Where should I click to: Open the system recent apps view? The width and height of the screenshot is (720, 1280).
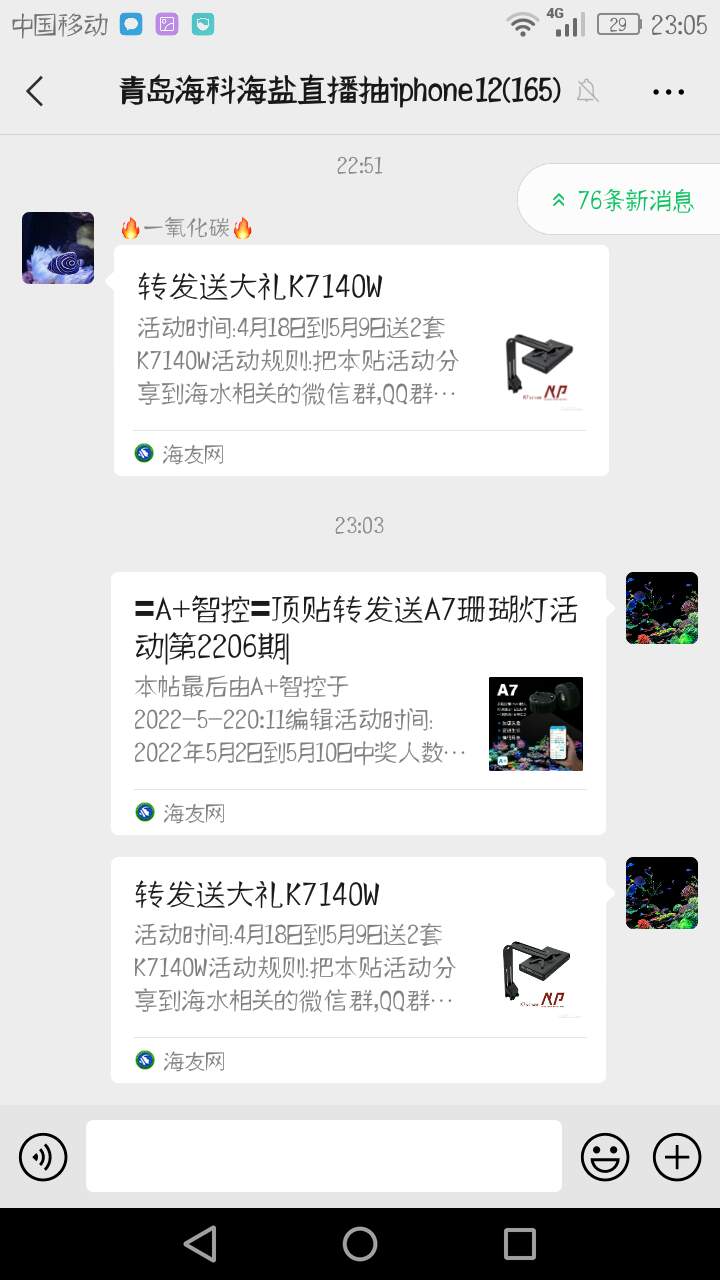[520, 1244]
